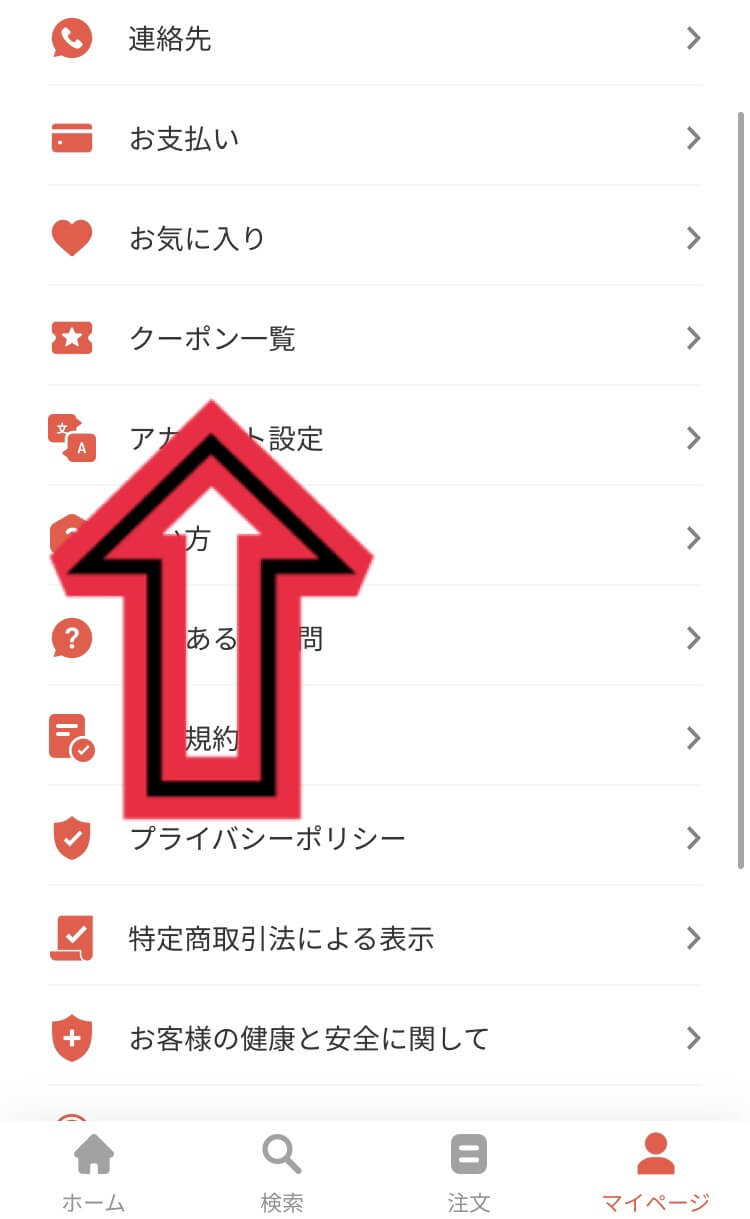Switch to the 検索 tab
The height and width of the screenshot is (1219, 750).
coord(281,1172)
